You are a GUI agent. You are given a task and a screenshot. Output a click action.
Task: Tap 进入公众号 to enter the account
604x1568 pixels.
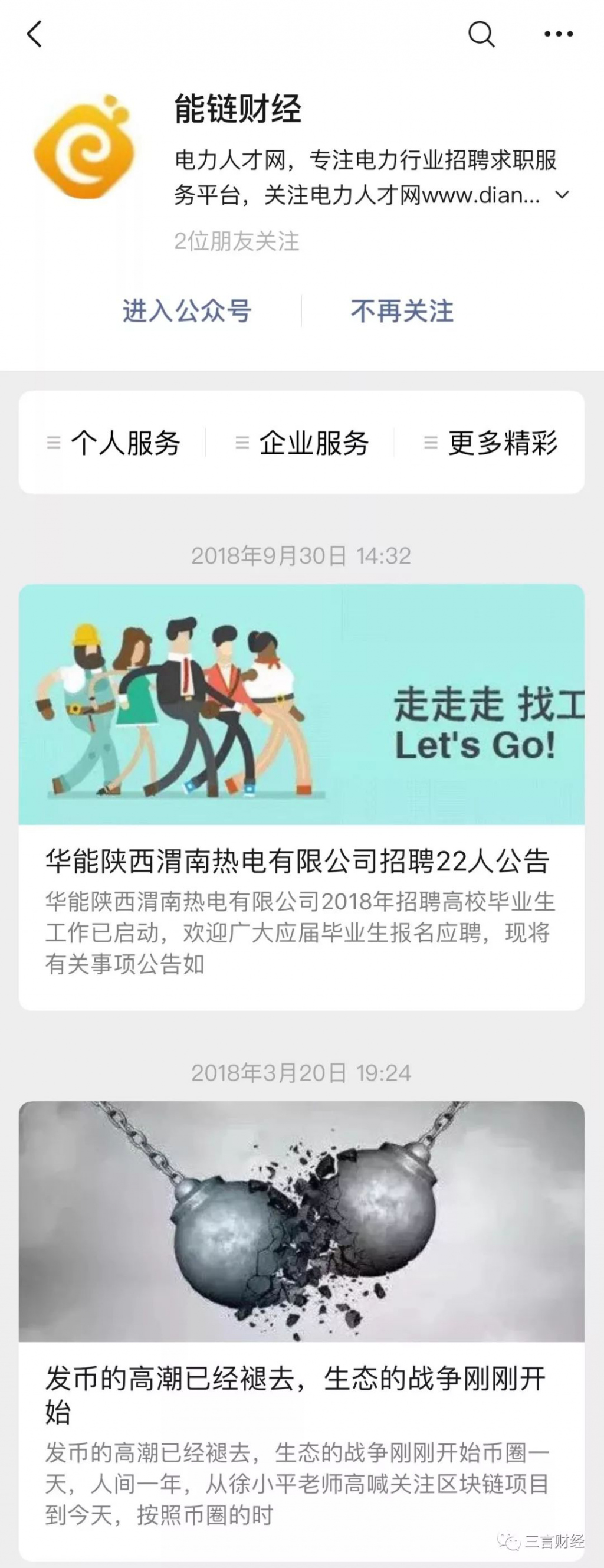187,311
